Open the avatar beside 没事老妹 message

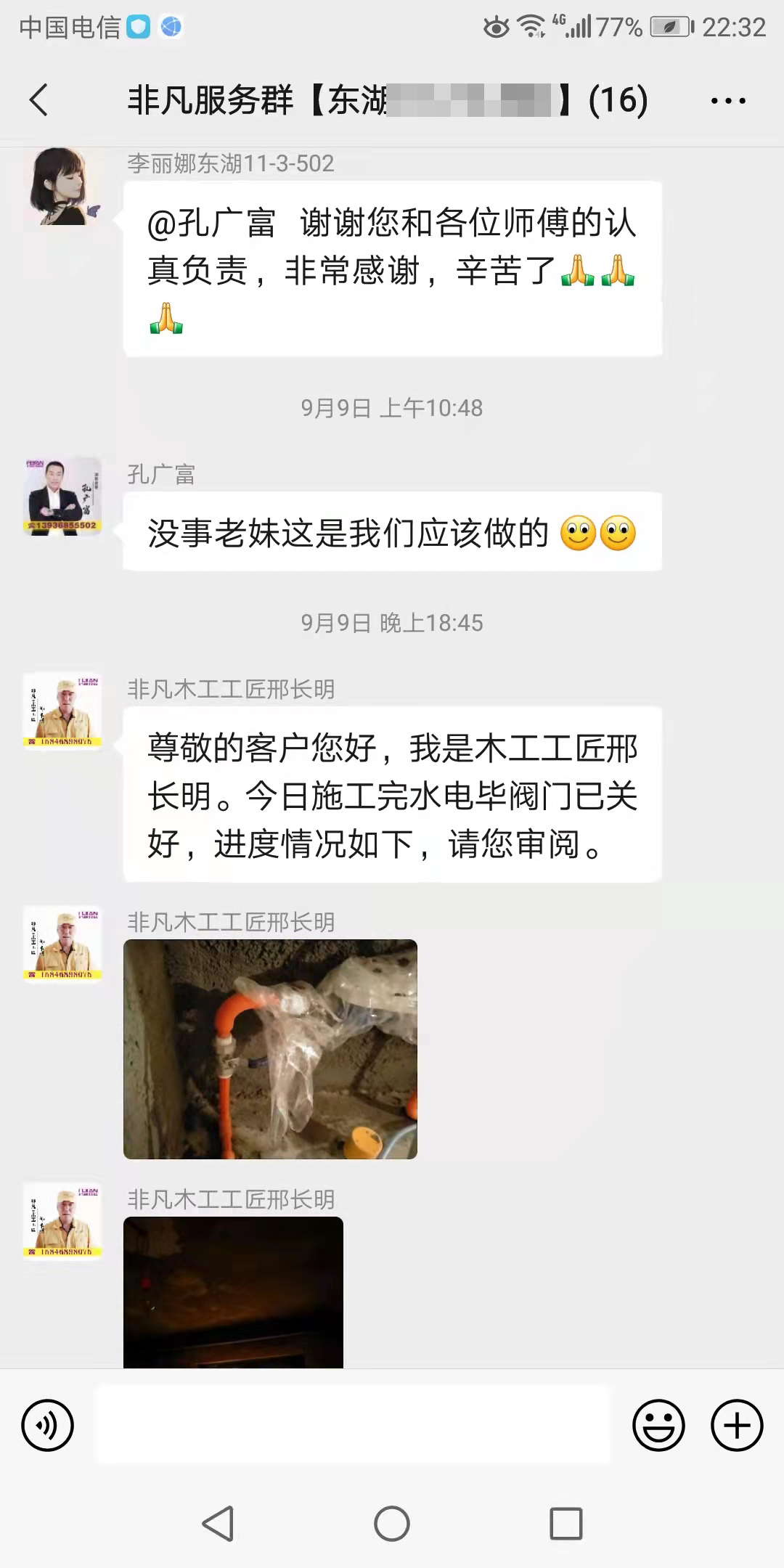62,496
